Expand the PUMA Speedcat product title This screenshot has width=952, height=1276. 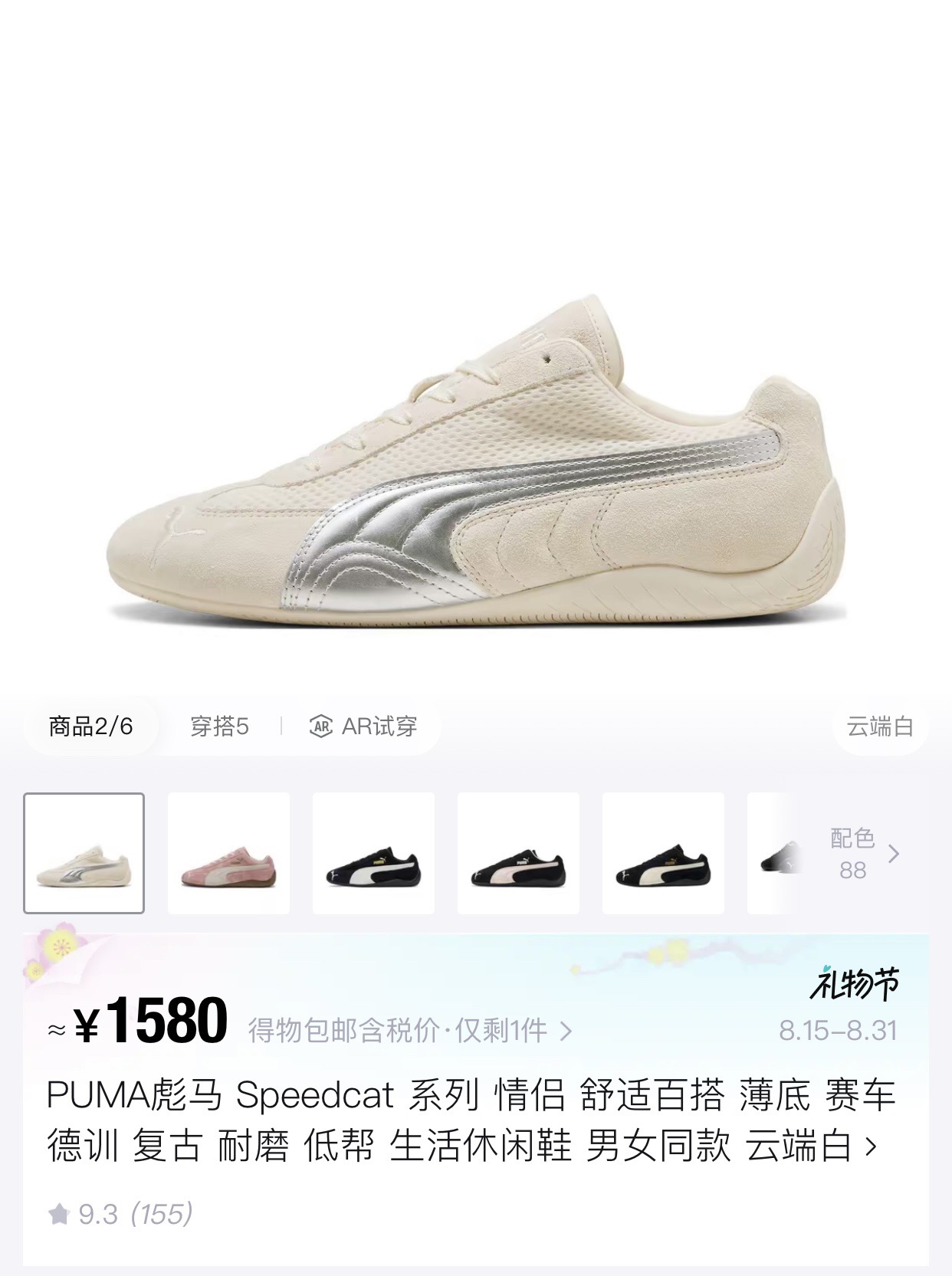point(471,1120)
